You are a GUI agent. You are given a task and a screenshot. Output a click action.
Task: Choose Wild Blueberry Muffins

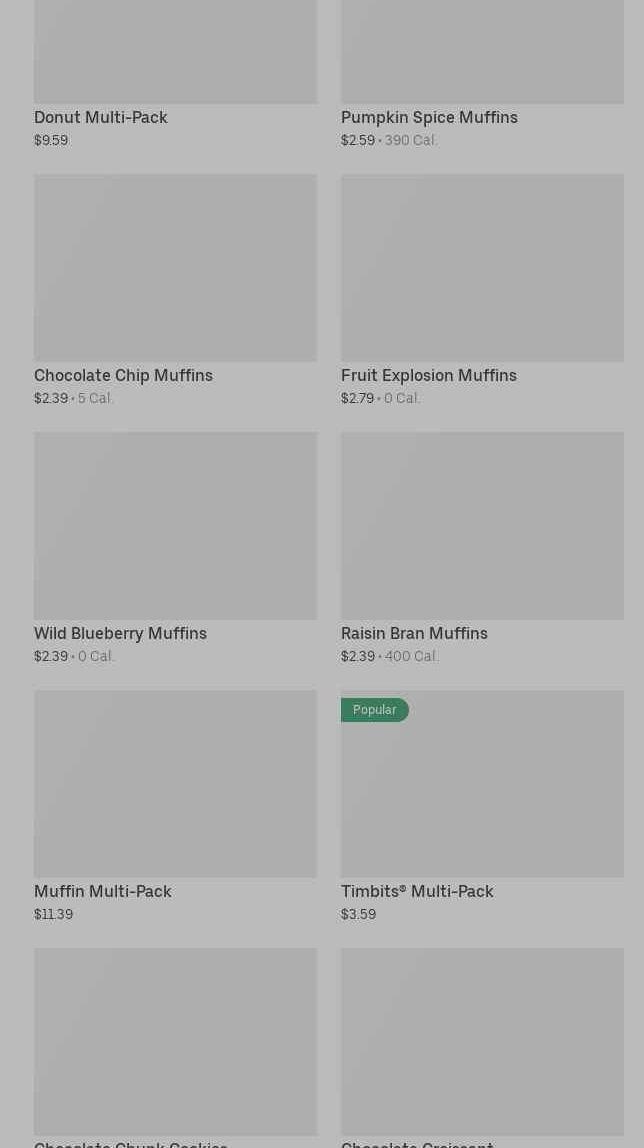coord(175,526)
